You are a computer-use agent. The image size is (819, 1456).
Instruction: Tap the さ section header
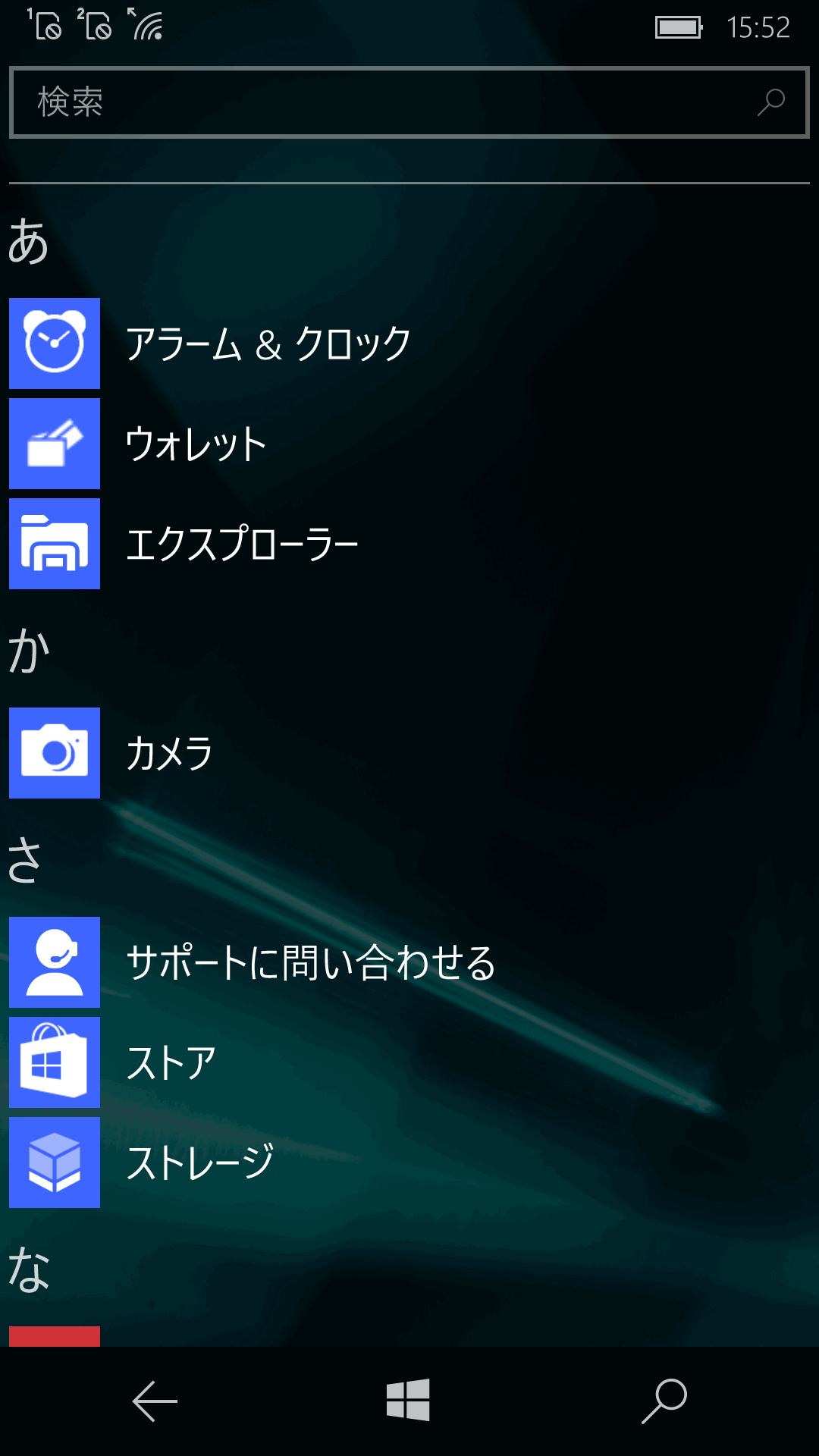pos(24,861)
